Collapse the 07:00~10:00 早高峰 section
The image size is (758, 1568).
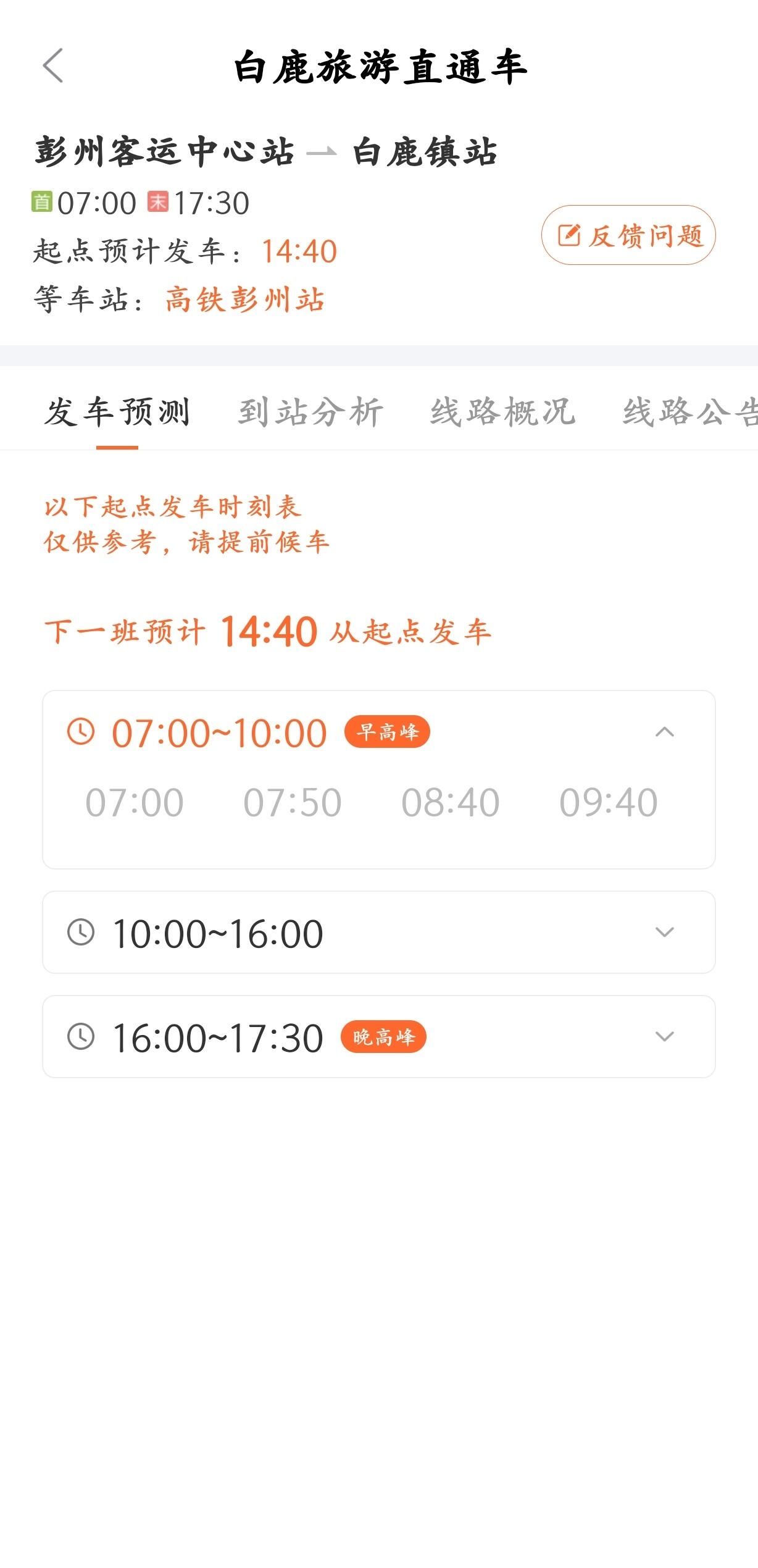click(664, 732)
